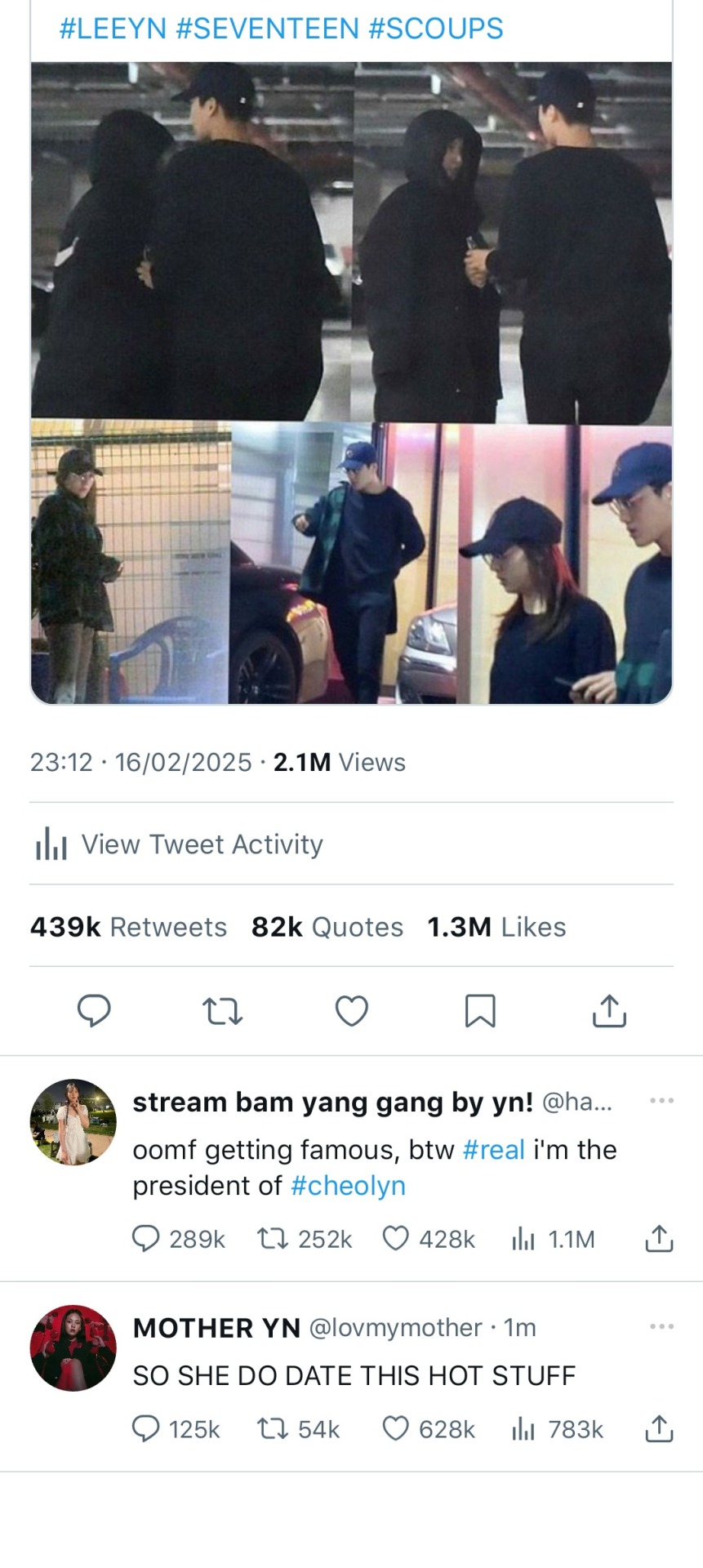Open the #SEVENTEEN hashtag

[267, 29]
